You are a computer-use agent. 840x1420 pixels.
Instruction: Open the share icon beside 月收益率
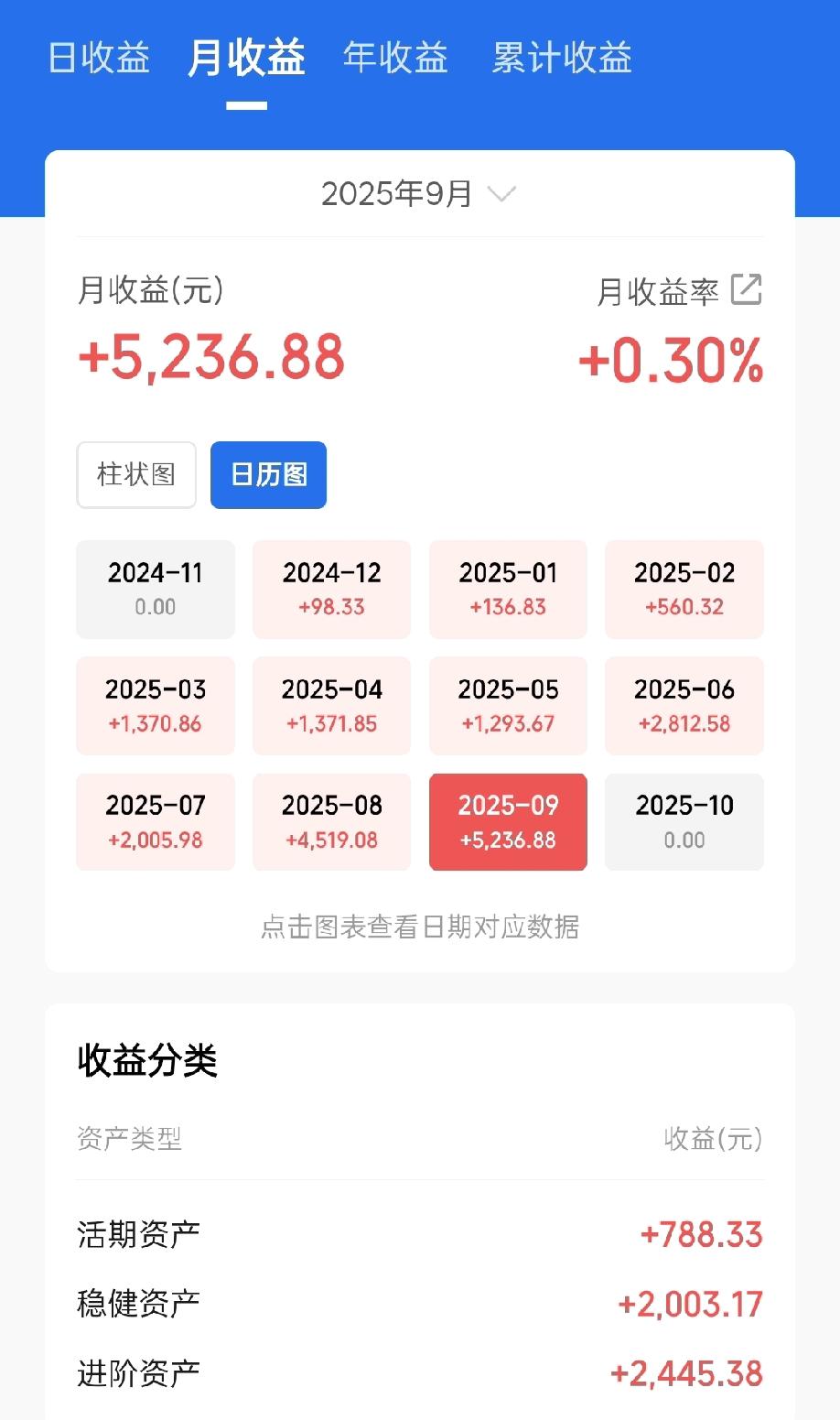(746, 289)
